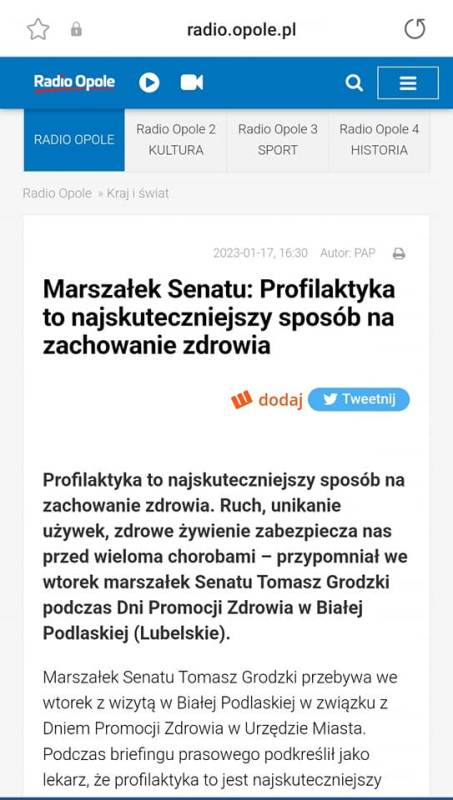Open the site search

[354, 83]
